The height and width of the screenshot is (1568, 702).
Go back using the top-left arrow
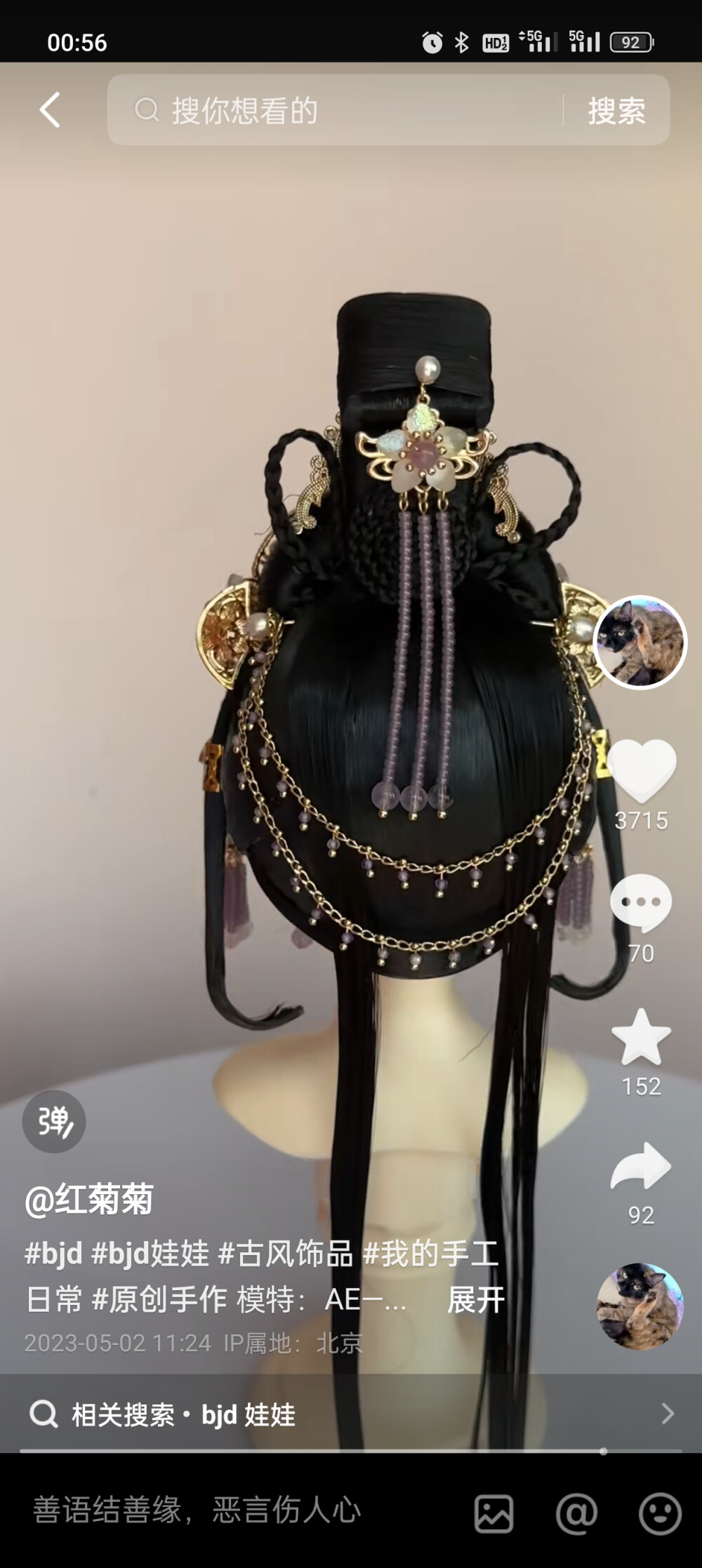[50, 110]
